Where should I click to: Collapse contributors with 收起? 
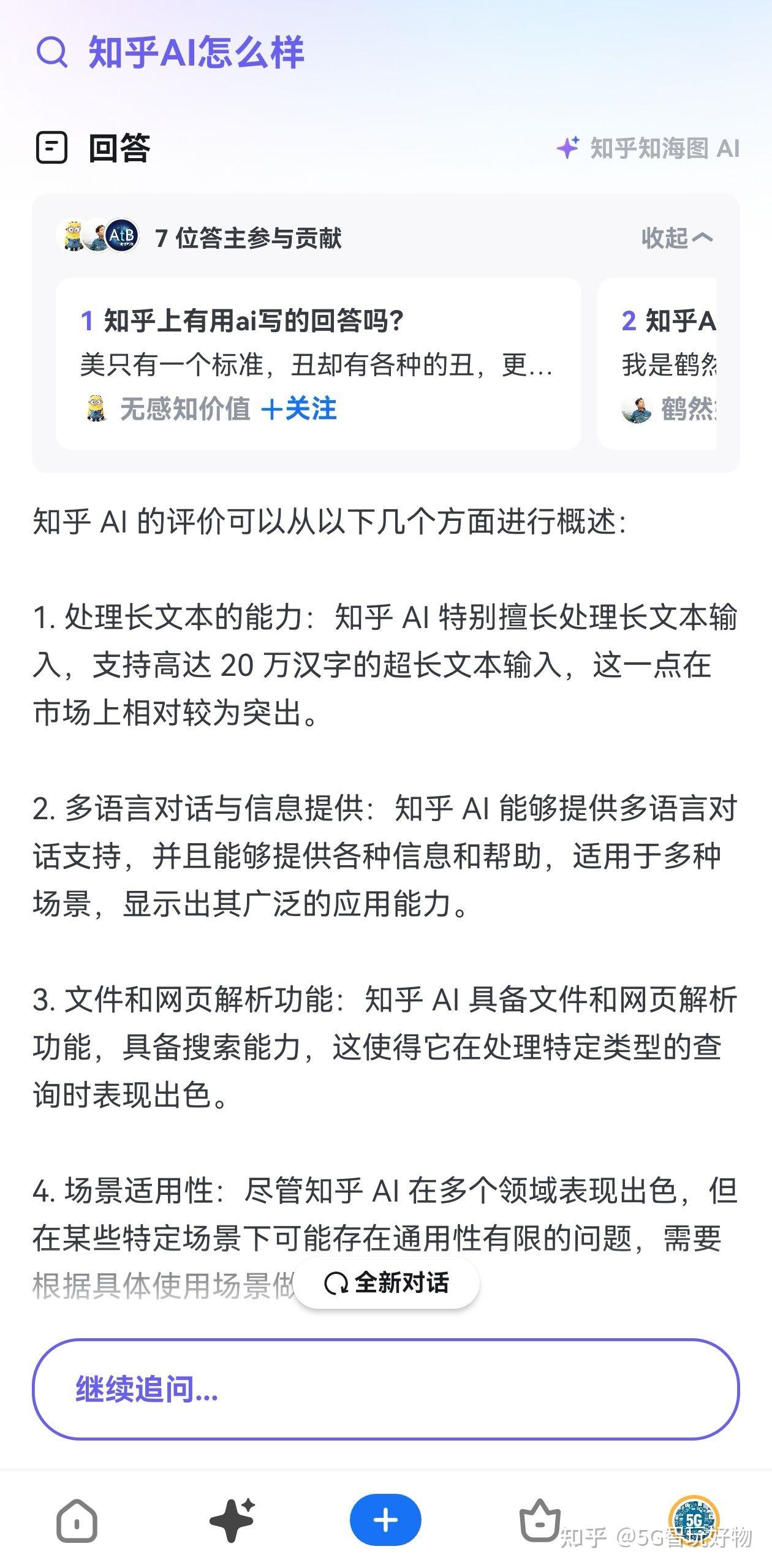click(x=677, y=238)
